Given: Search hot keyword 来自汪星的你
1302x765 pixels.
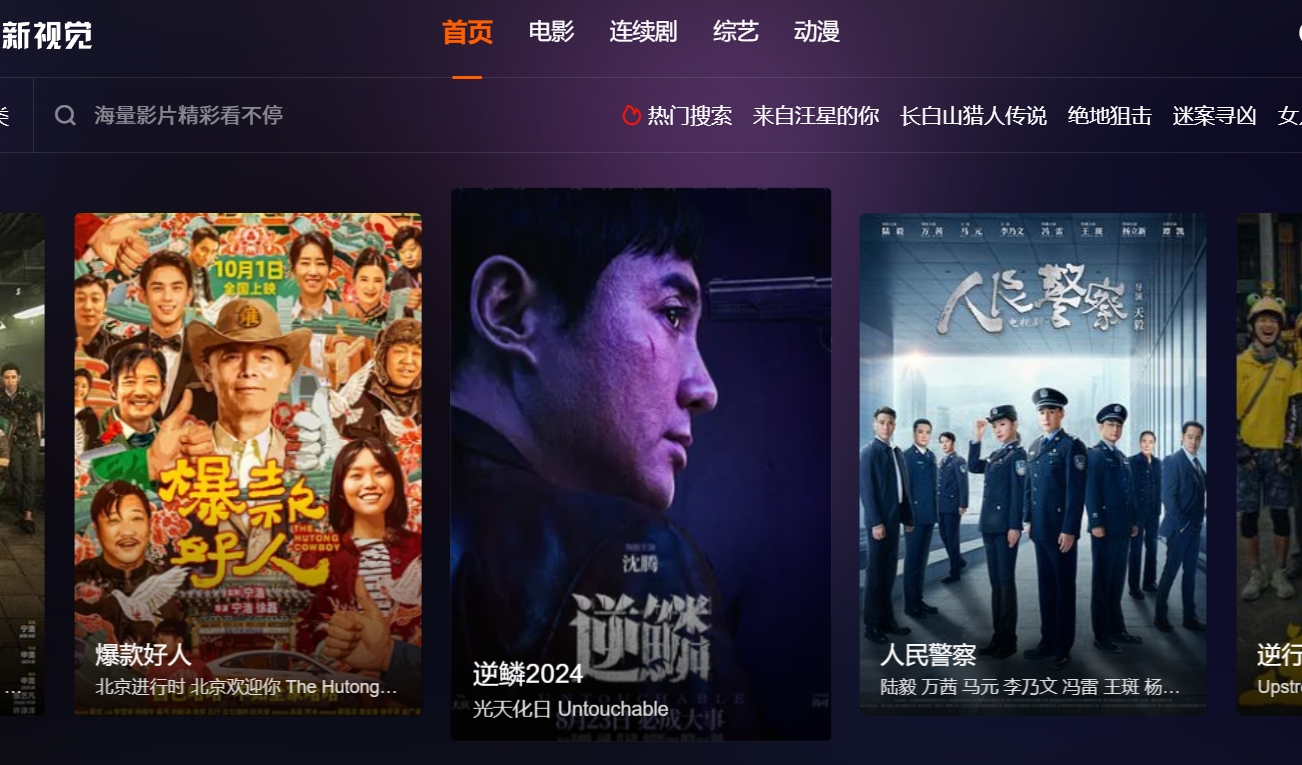Looking at the screenshot, I should 815,116.
